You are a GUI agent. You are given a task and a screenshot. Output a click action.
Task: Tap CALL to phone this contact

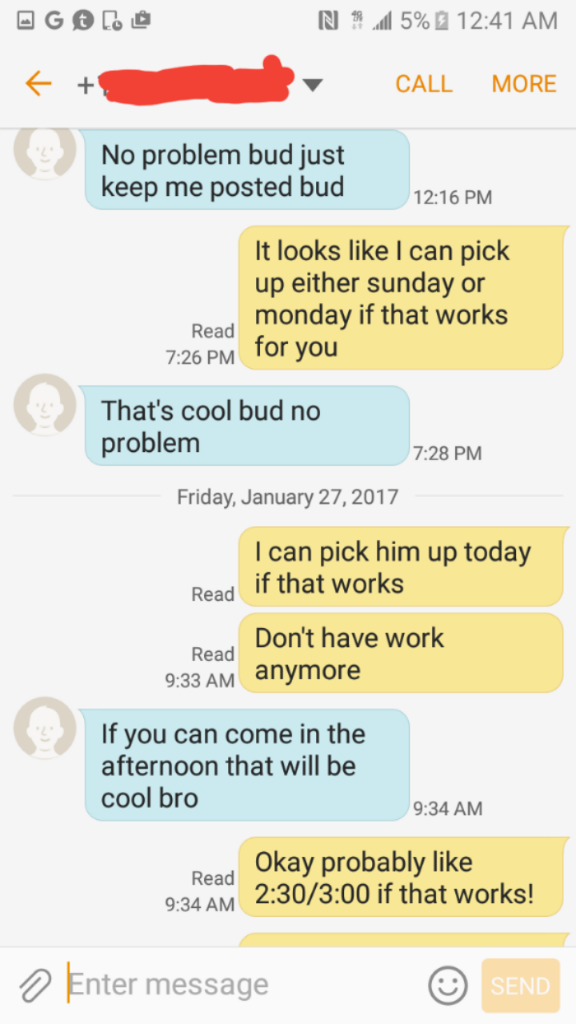[x=424, y=84]
